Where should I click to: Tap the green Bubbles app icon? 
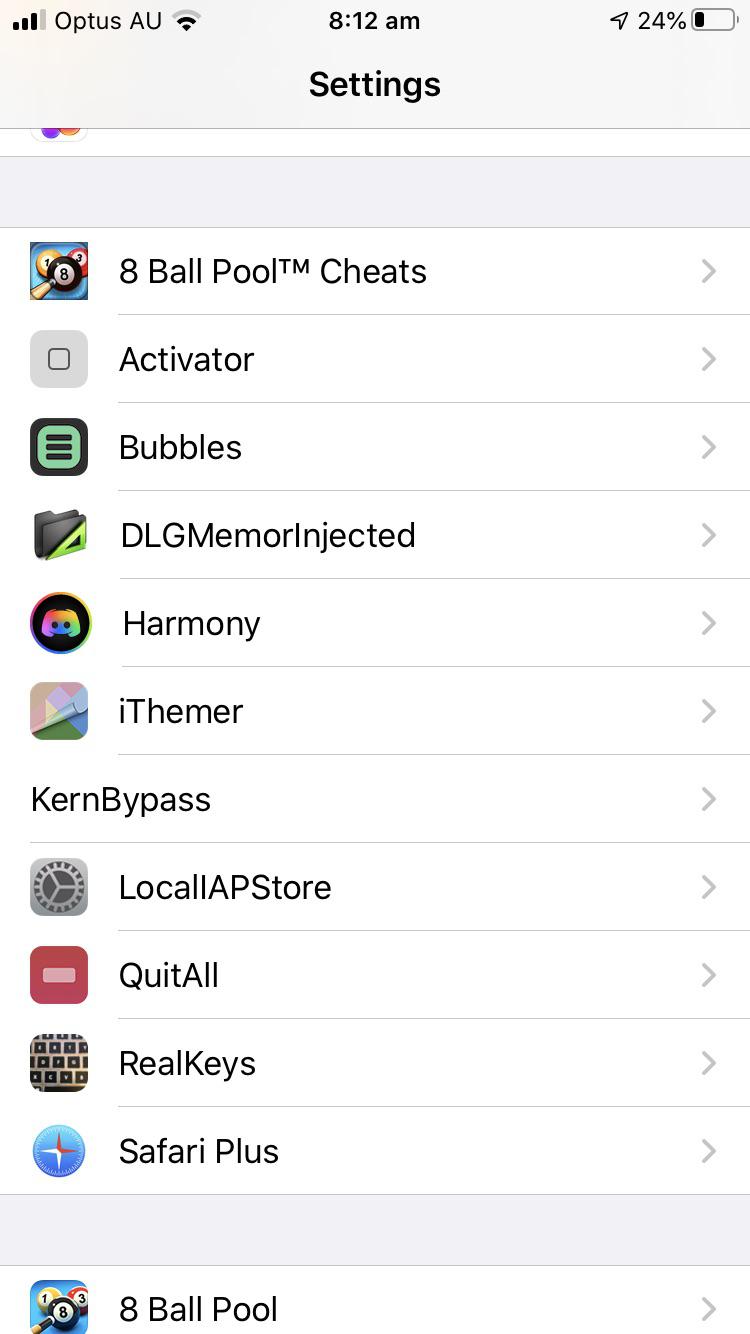pyautogui.click(x=58, y=447)
